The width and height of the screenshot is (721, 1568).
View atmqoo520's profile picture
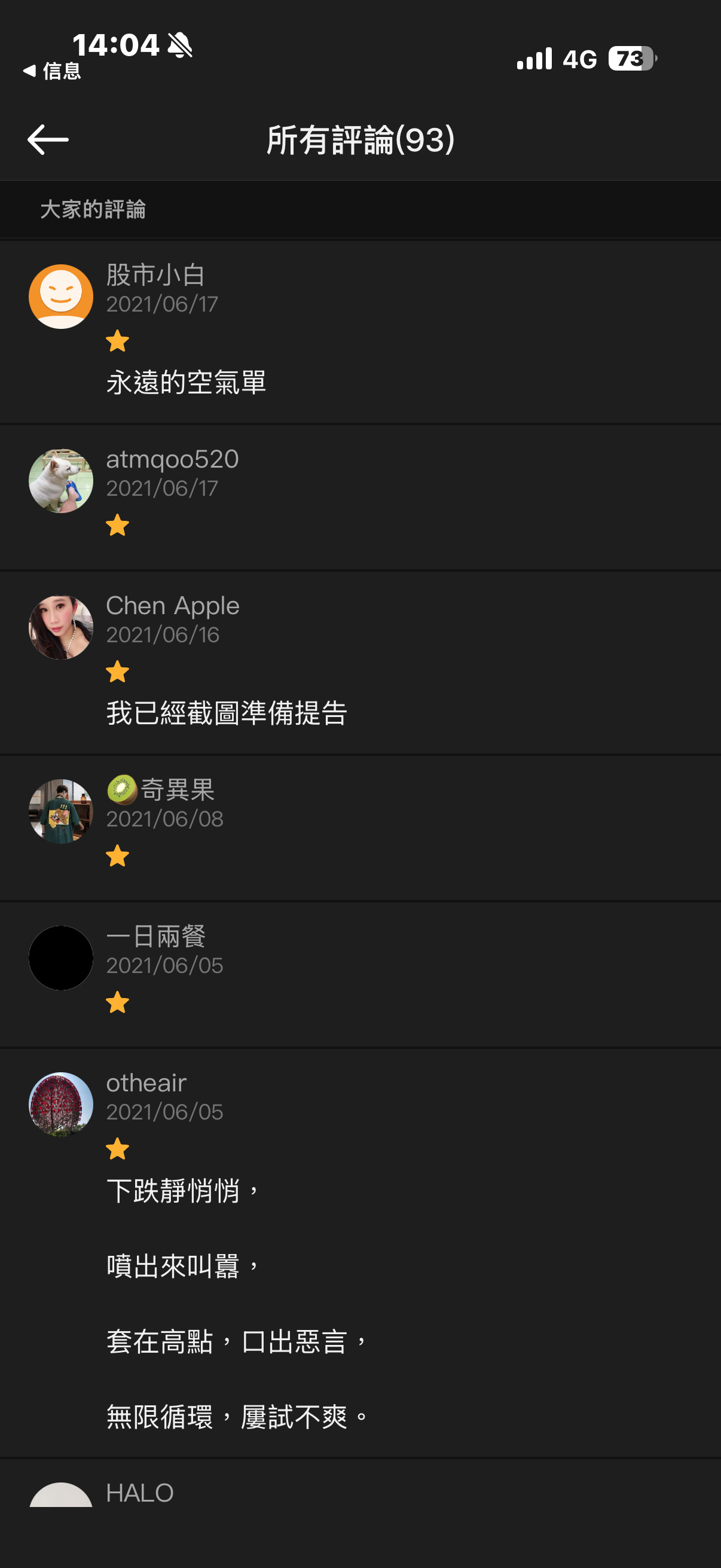(61, 481)
